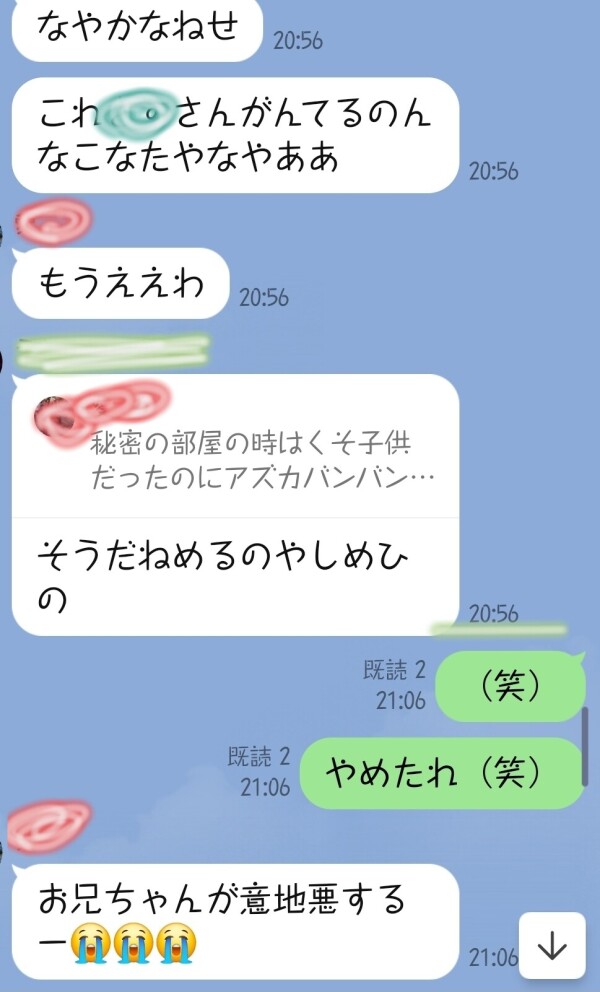Open the quoted message starting 秘密の部屋の時は
The image size is (600, 992).
[262, 458]
